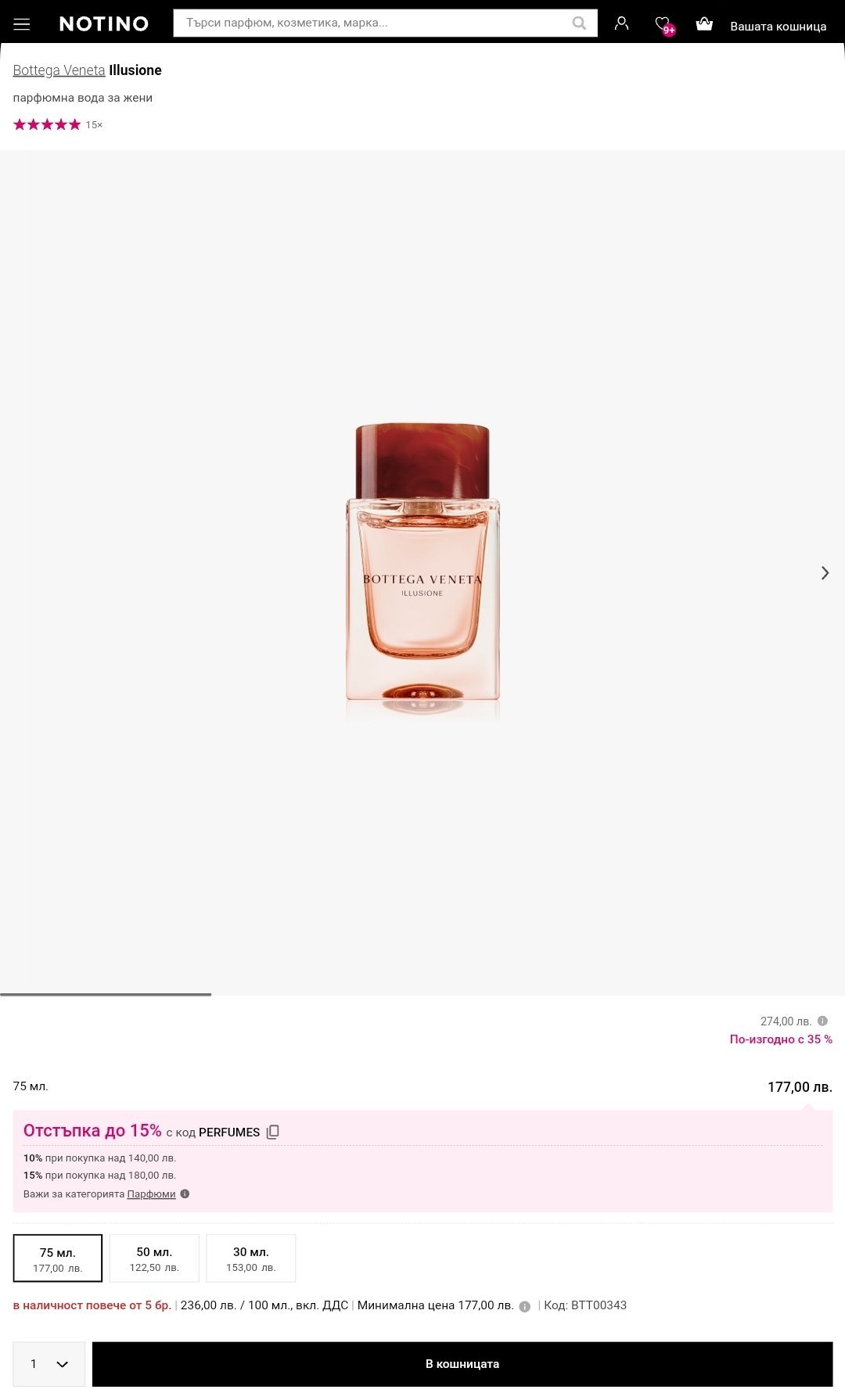
Task: Open the user account icon
Action: pyautogui.click(x=621, y=23)
